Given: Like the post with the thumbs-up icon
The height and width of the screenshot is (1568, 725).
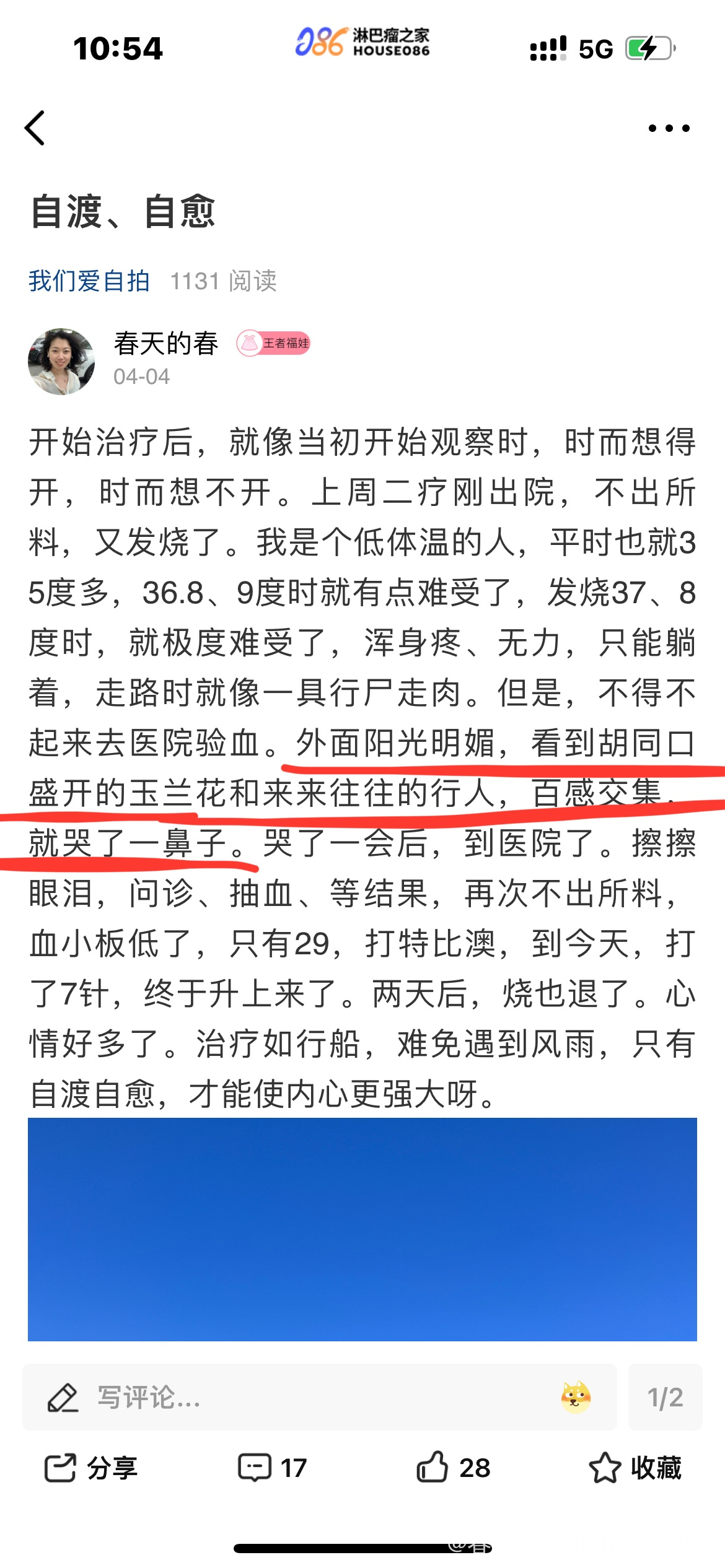Looking at the screenshot, I should coord(453,1467).
